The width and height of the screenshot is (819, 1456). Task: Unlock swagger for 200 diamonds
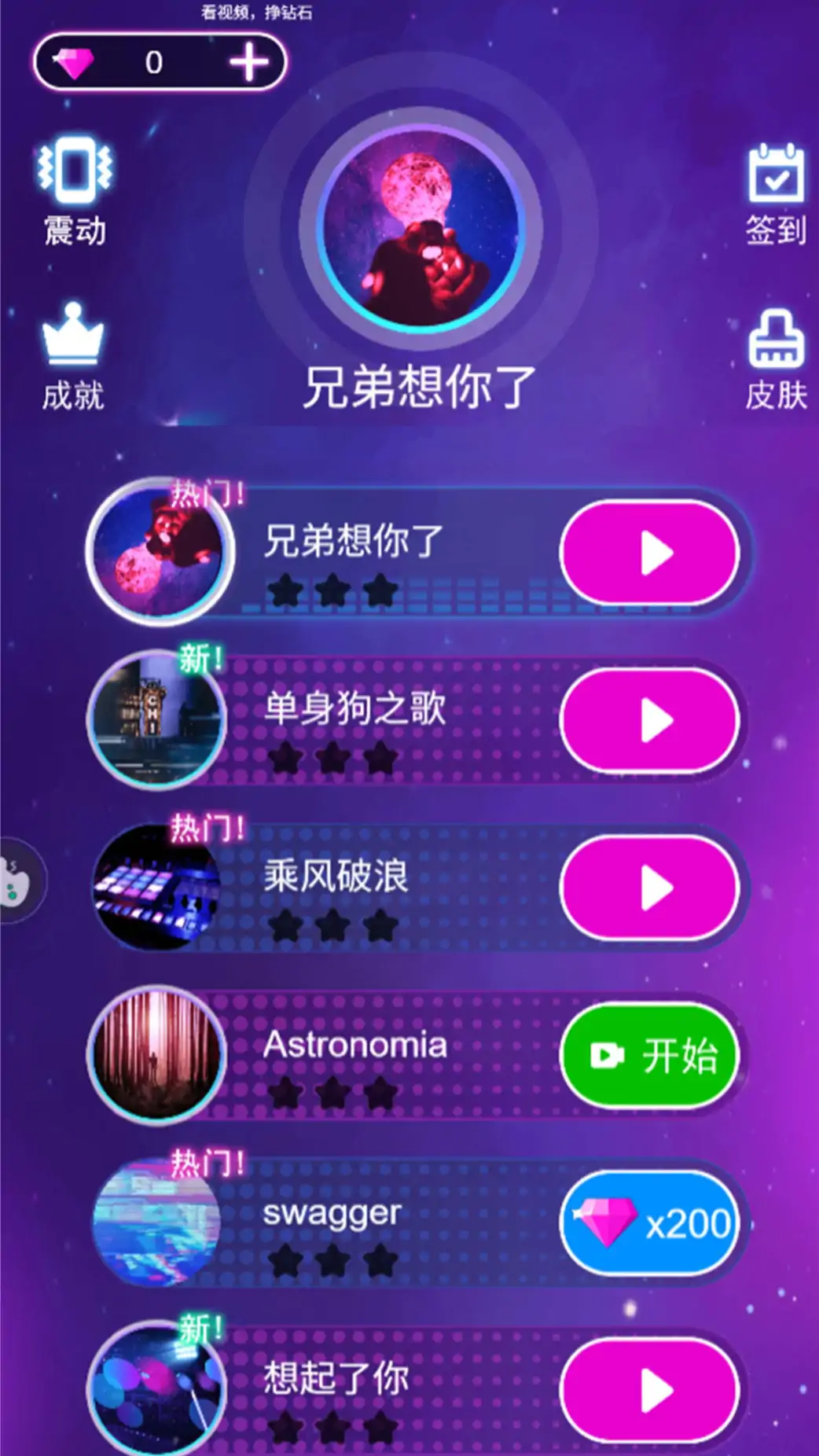click(x=649, y=1223)
